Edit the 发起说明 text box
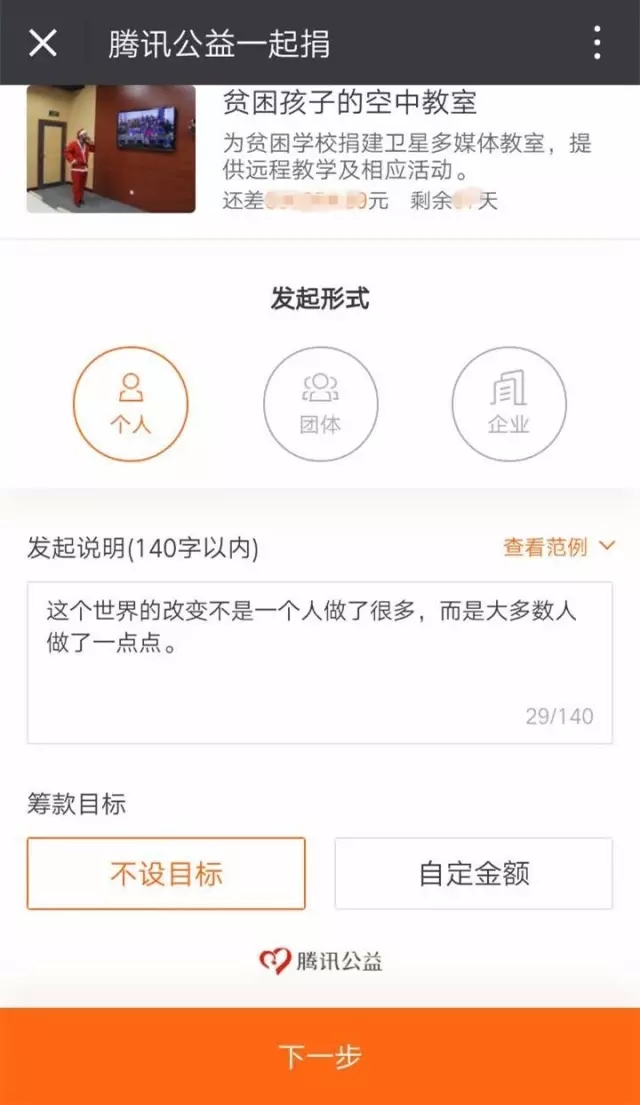The width and height of the screenshot is (640, 1105). pos(320,662)
